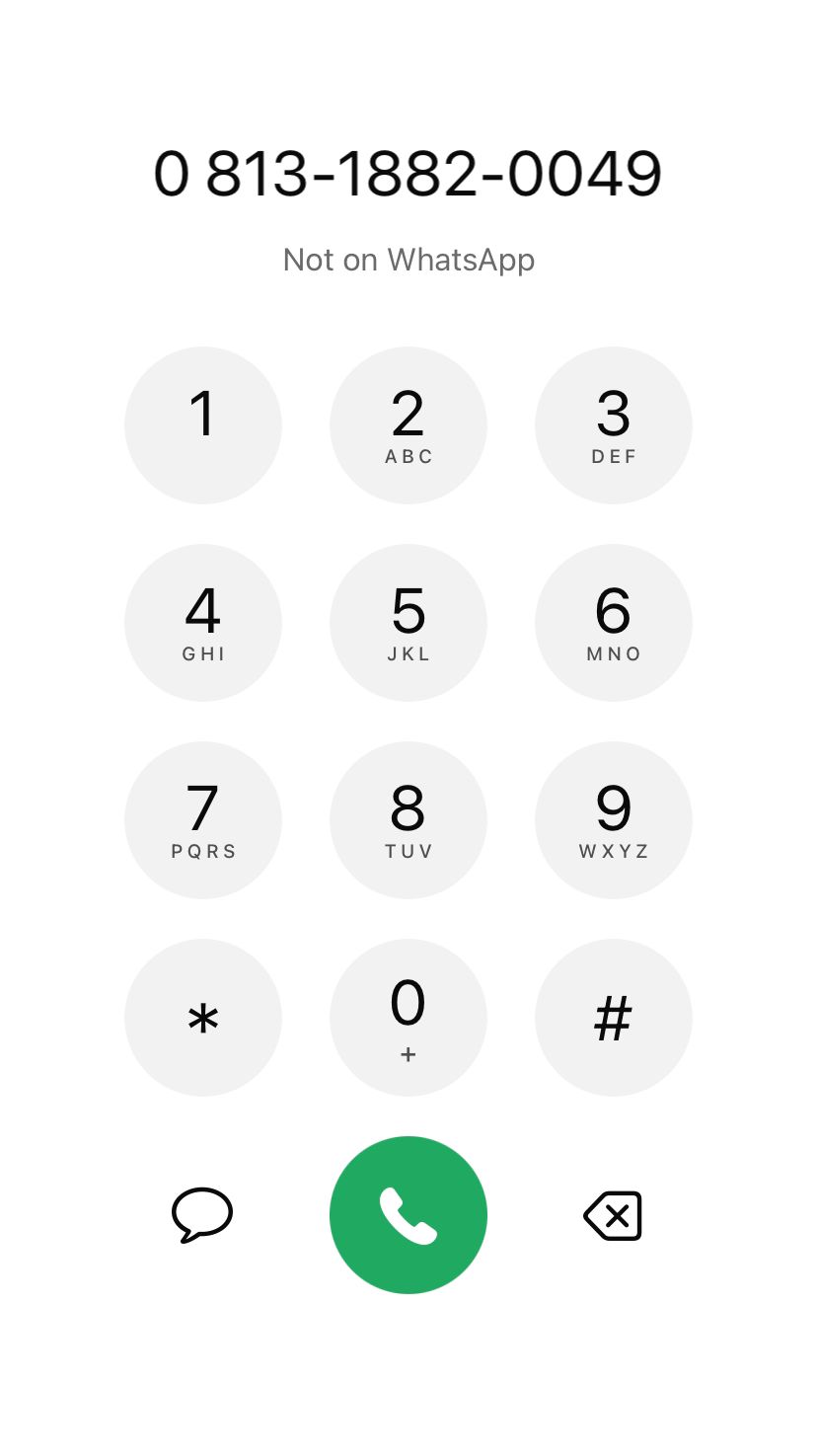Screen dimensions: 817x1456
Task: Tap the 7 PQRS key
Action: coord(203,820)
